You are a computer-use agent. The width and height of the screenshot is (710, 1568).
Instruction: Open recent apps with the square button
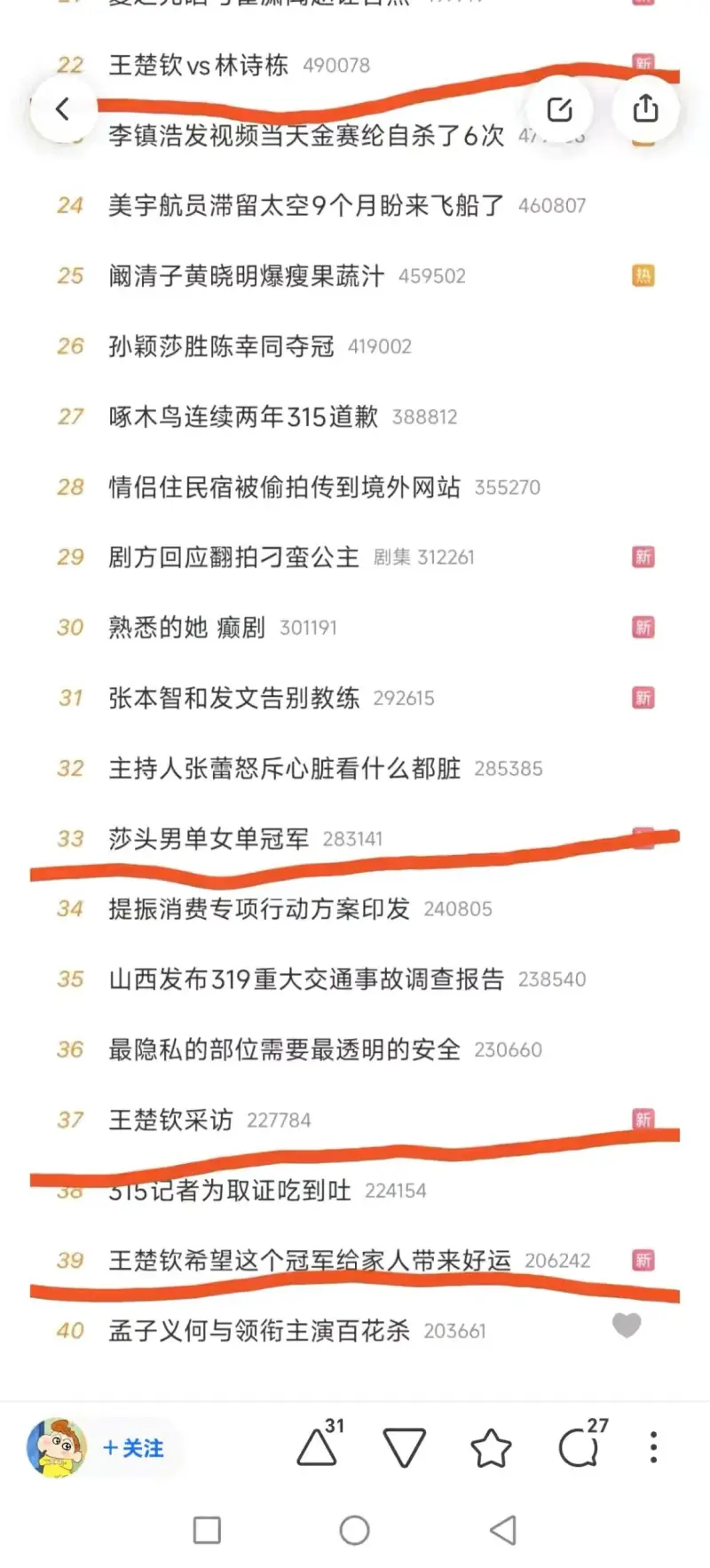(207, 1530)
